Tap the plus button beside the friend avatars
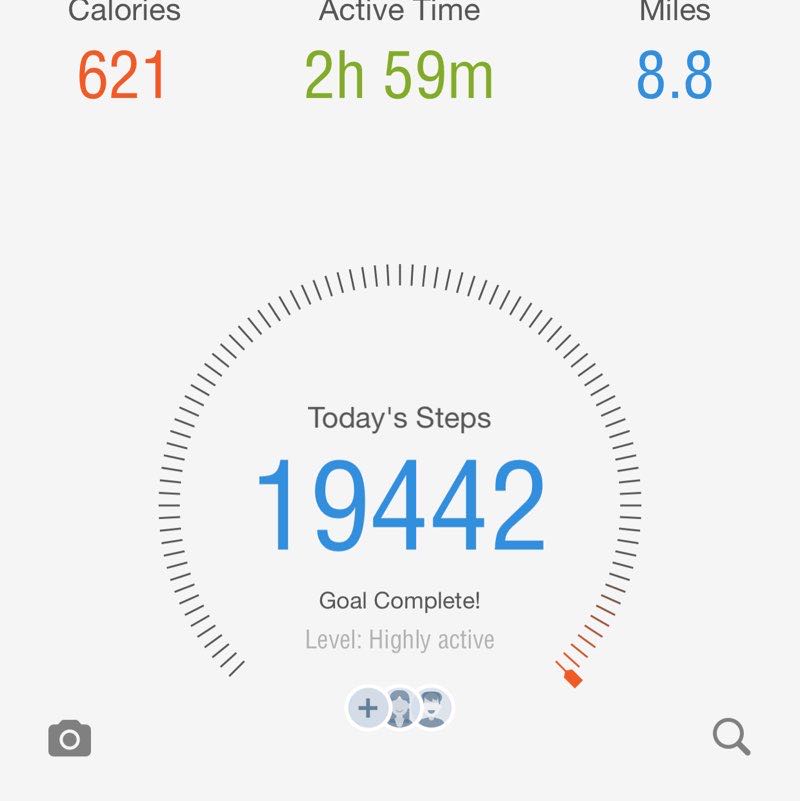 (x=368, y=708)
